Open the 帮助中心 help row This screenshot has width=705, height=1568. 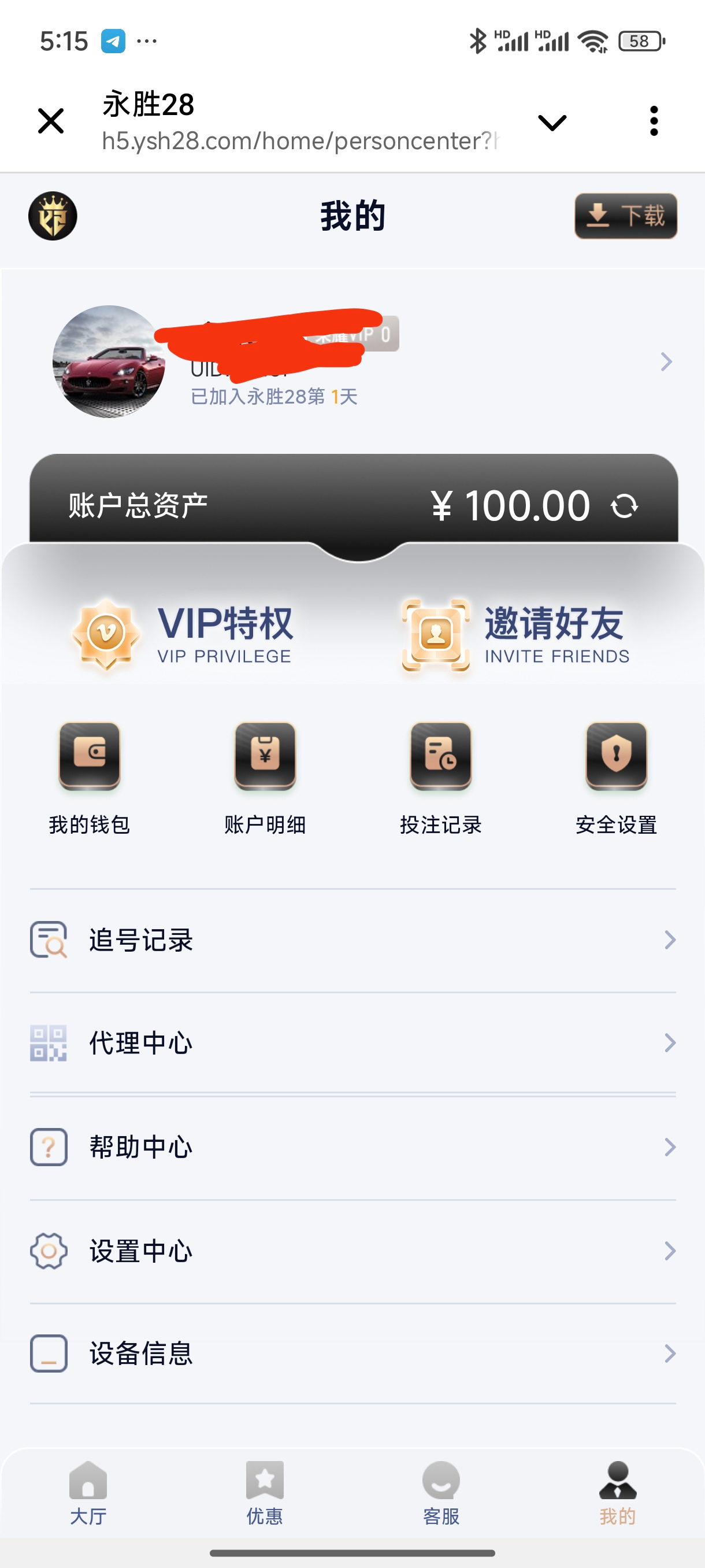coord(353,1148)
